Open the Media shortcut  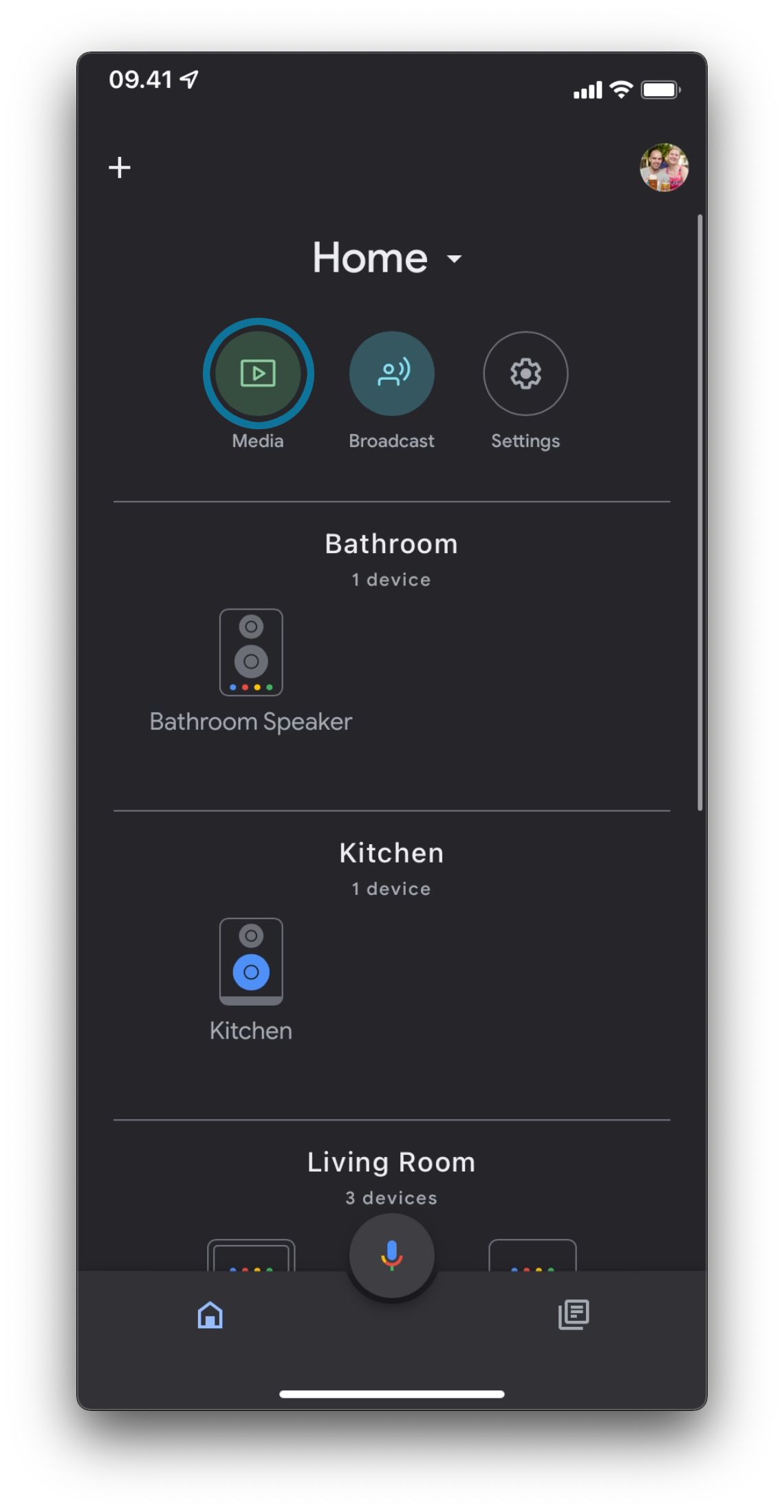click(258, 374)
